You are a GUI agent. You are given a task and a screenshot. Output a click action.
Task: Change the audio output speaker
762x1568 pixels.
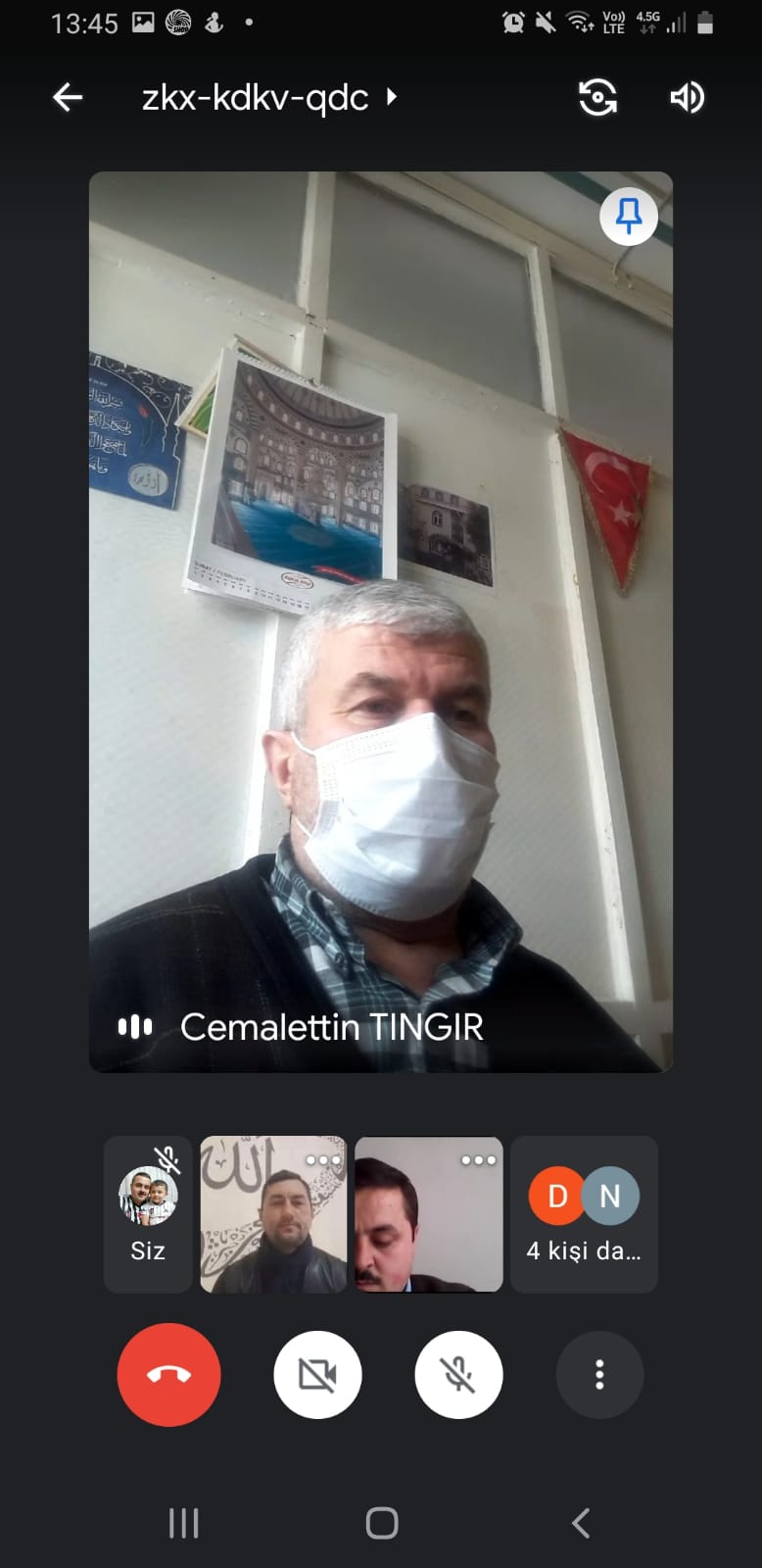pyautogui.click(x=687, y=97)
